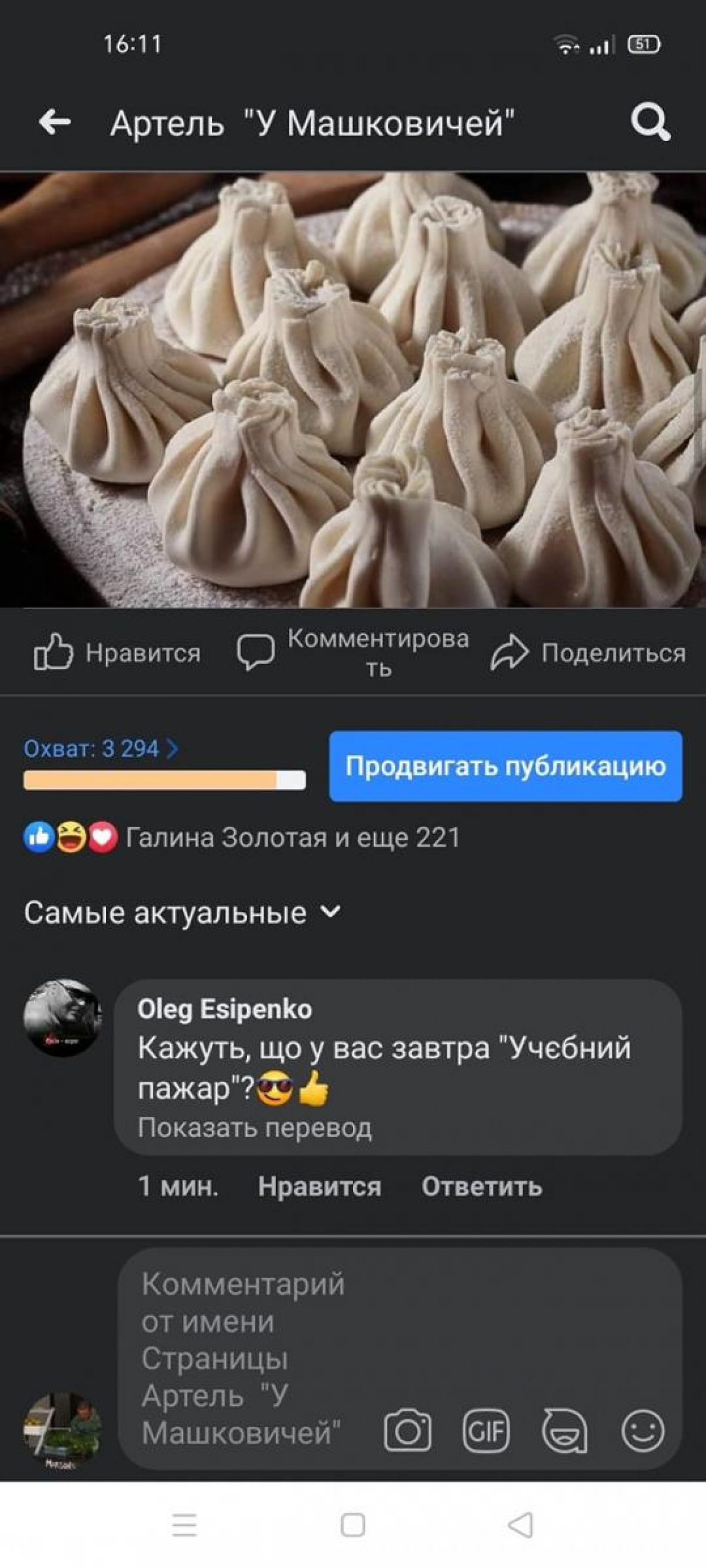Screen dimensions: 706x1568
Task: Open search on the Артель page
Action: point(650,122)
